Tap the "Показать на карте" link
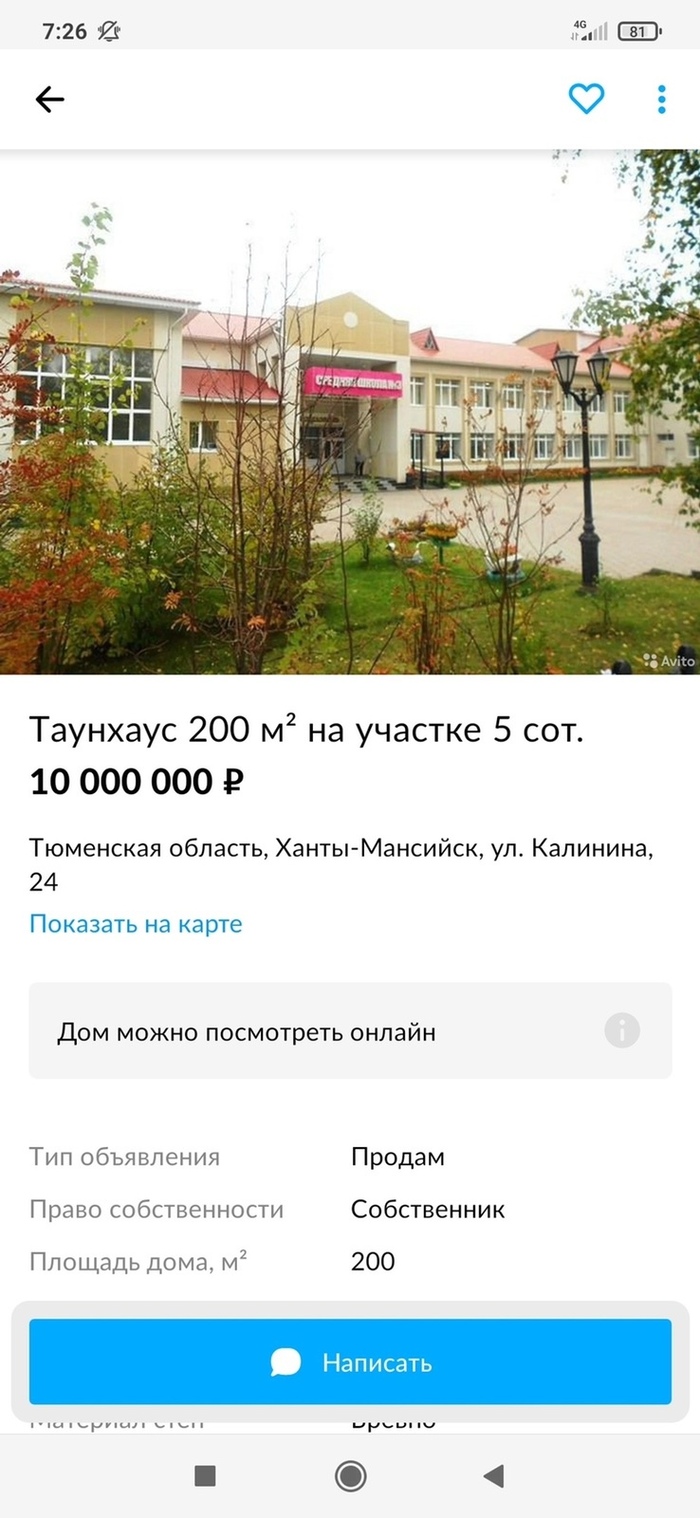This screenshot has height=1518, width=700. 136,923
